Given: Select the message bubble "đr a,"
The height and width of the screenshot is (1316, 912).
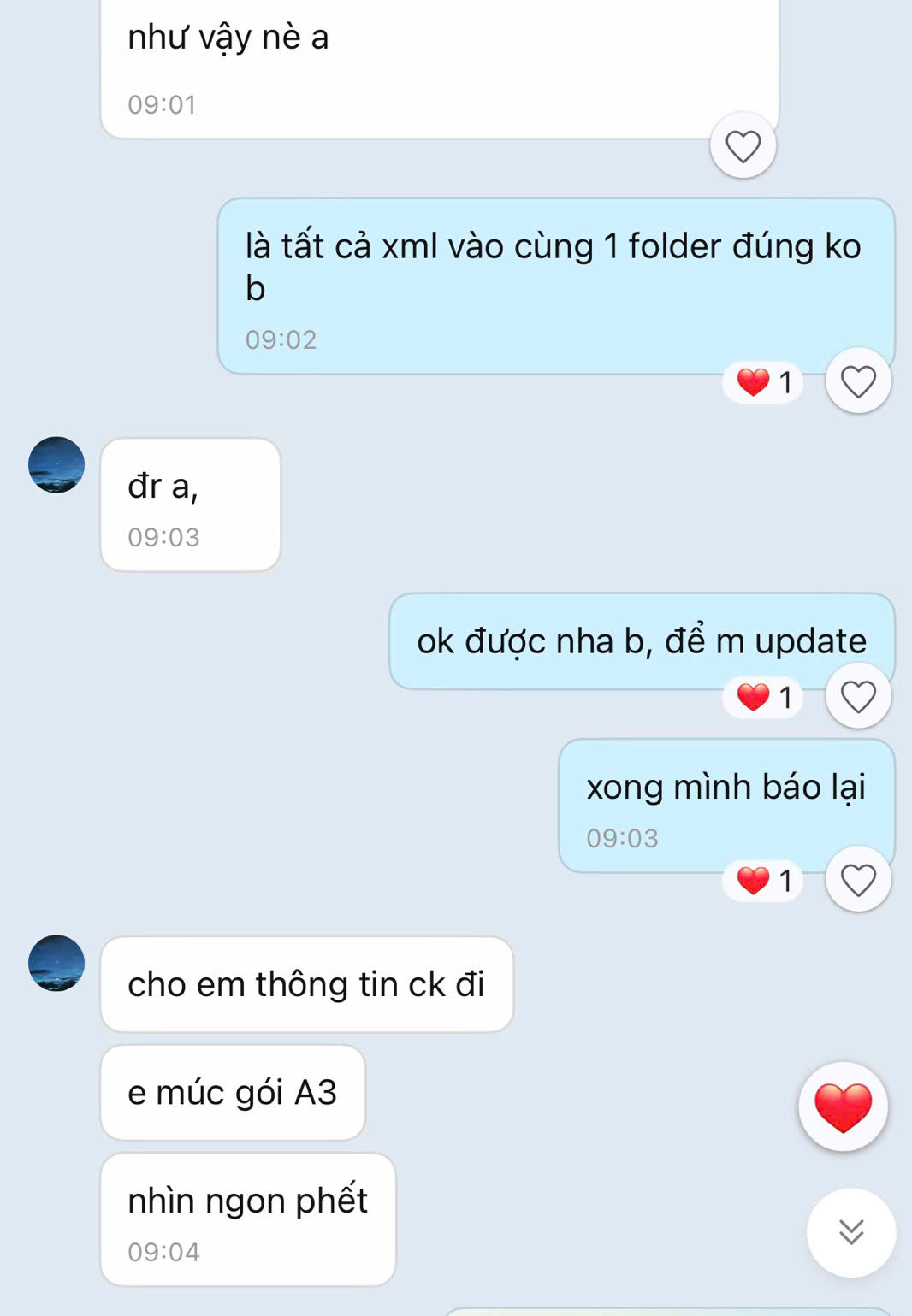Looking at the screenshot, I should [x=190, y=502].
